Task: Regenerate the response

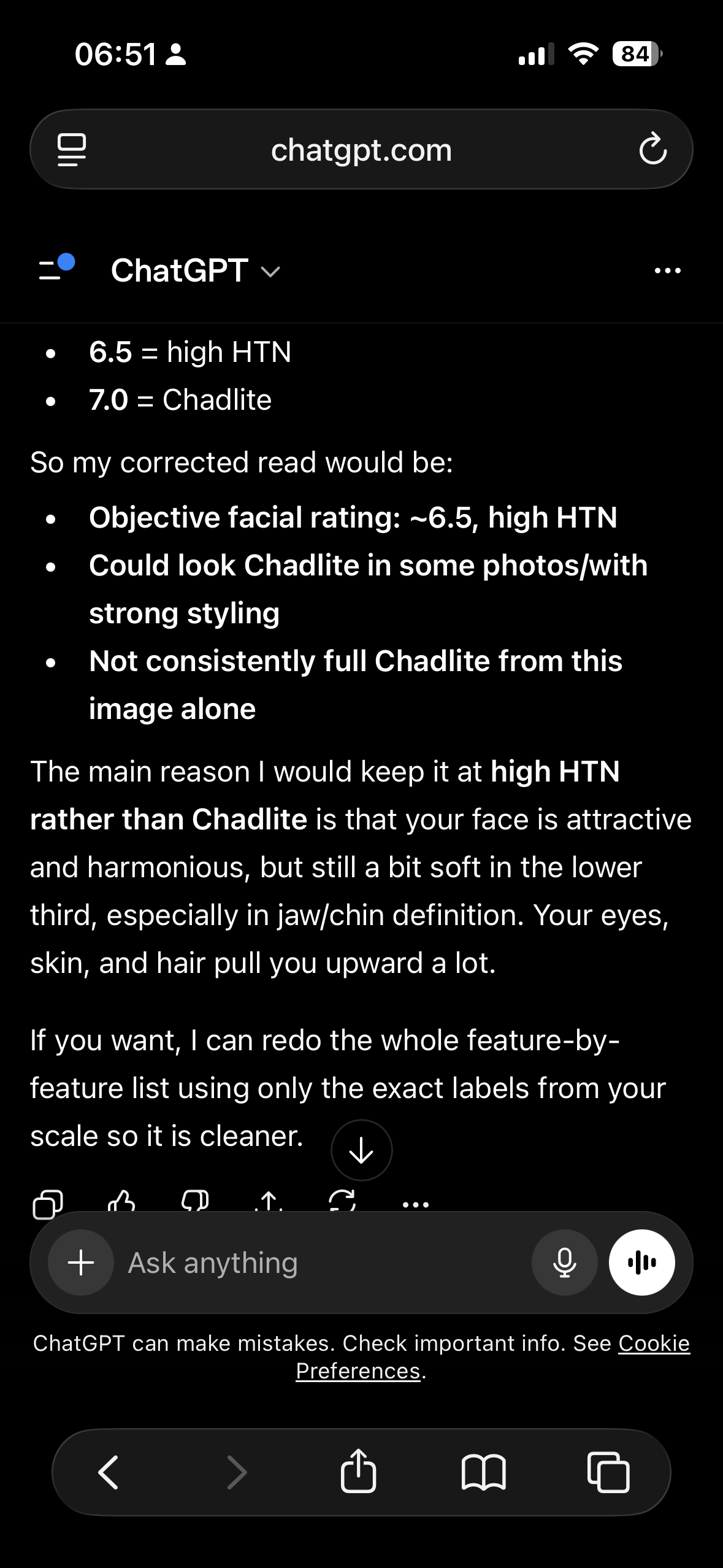Action: coord(342,1201)
